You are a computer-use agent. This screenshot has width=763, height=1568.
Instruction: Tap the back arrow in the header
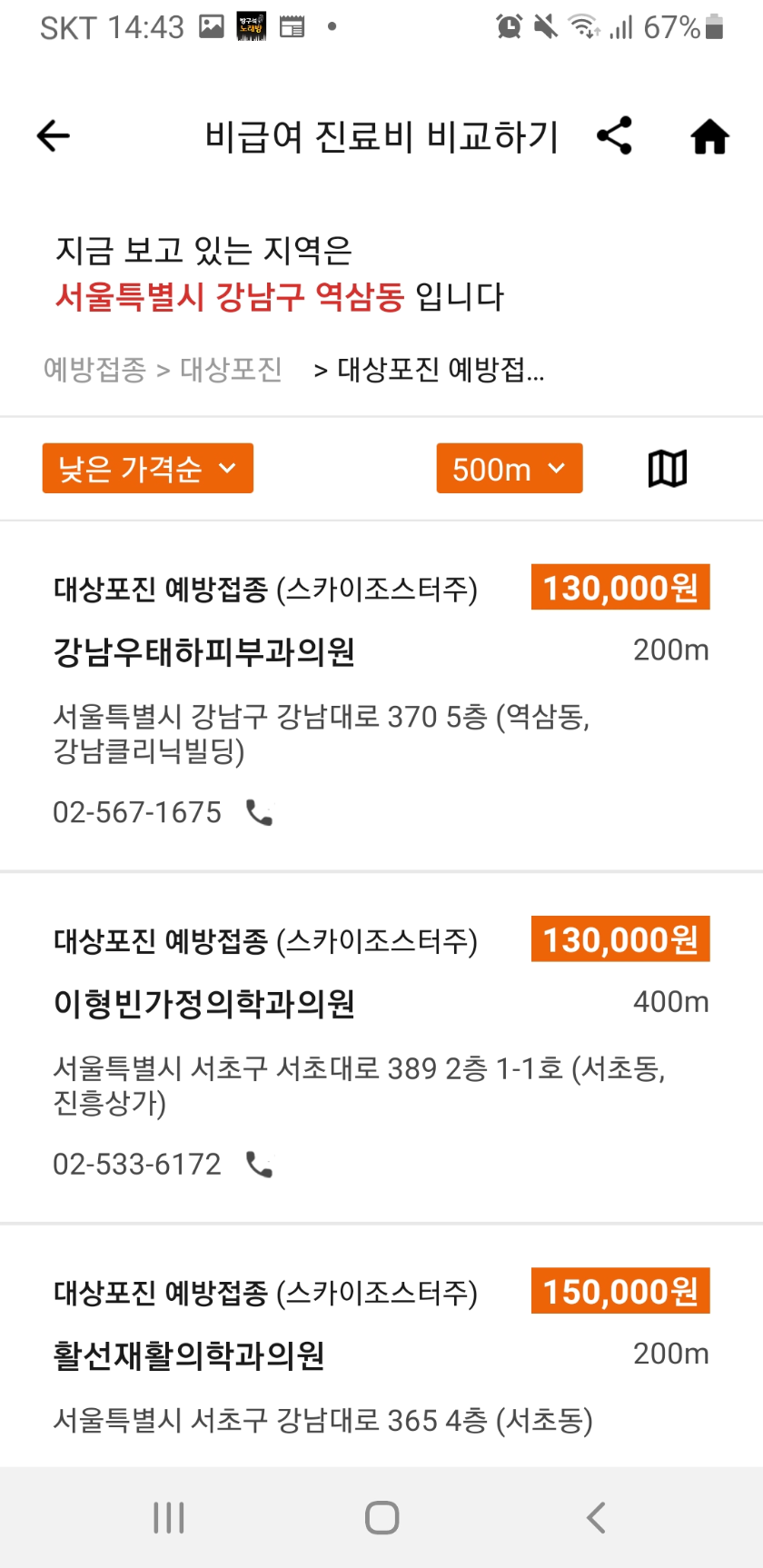coord(53,135)
